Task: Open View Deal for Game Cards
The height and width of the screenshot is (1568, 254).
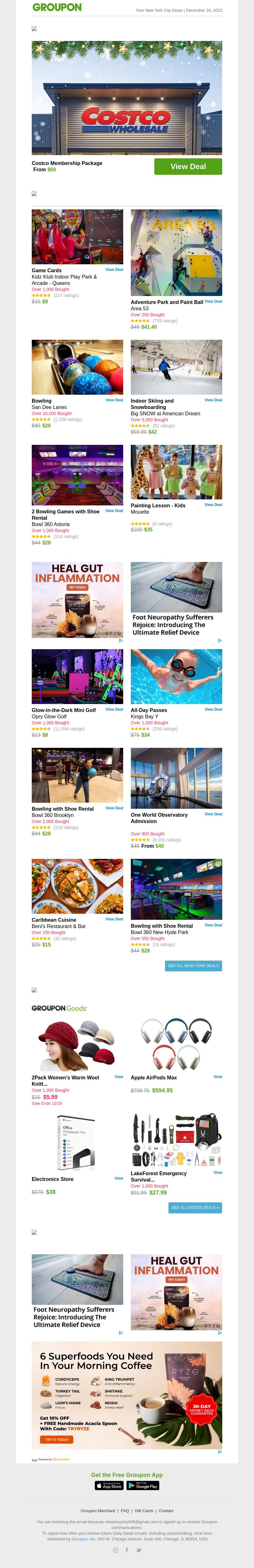Action: [114, 270]
